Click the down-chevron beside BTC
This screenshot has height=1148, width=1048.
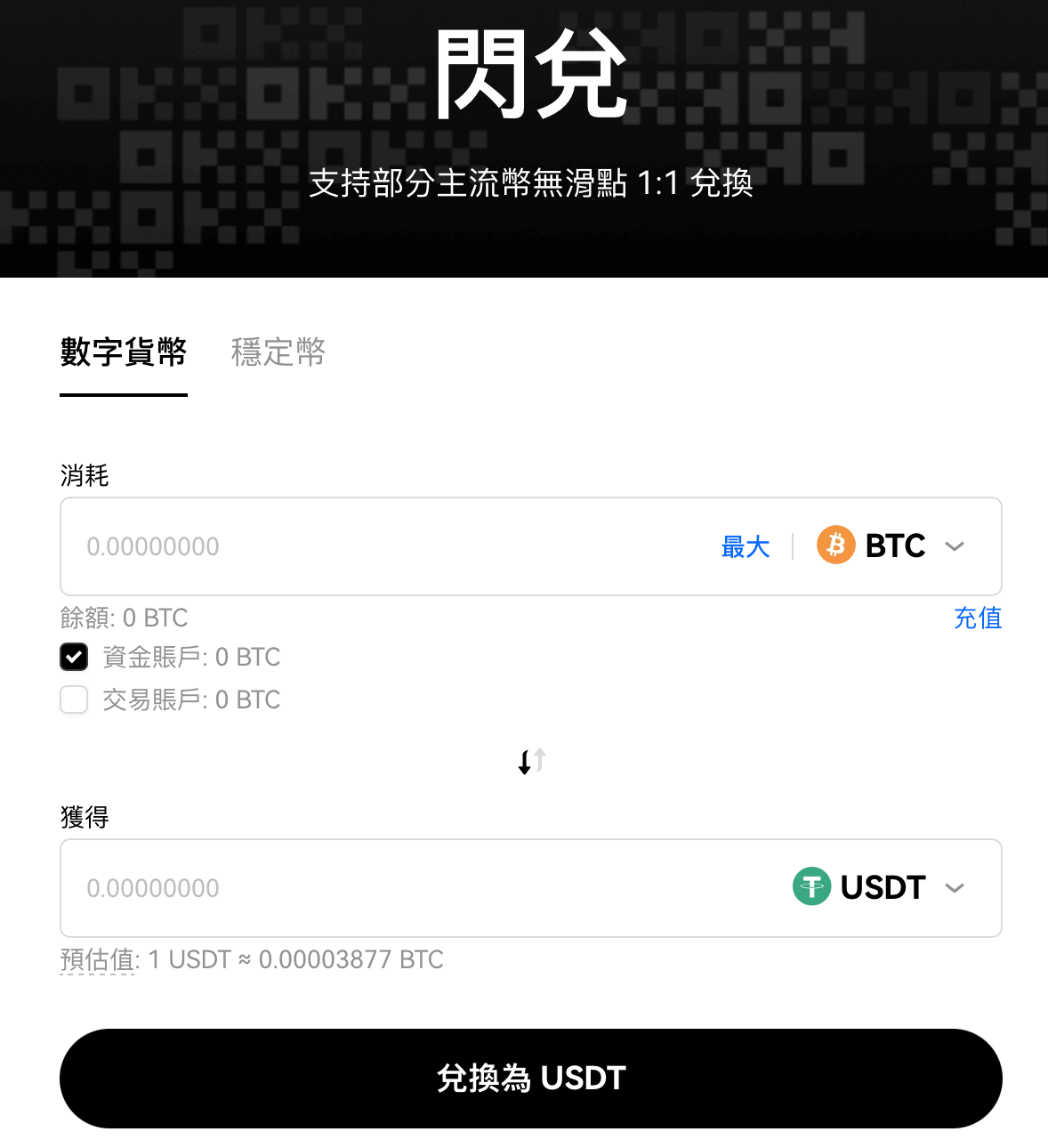click(955, 546)
